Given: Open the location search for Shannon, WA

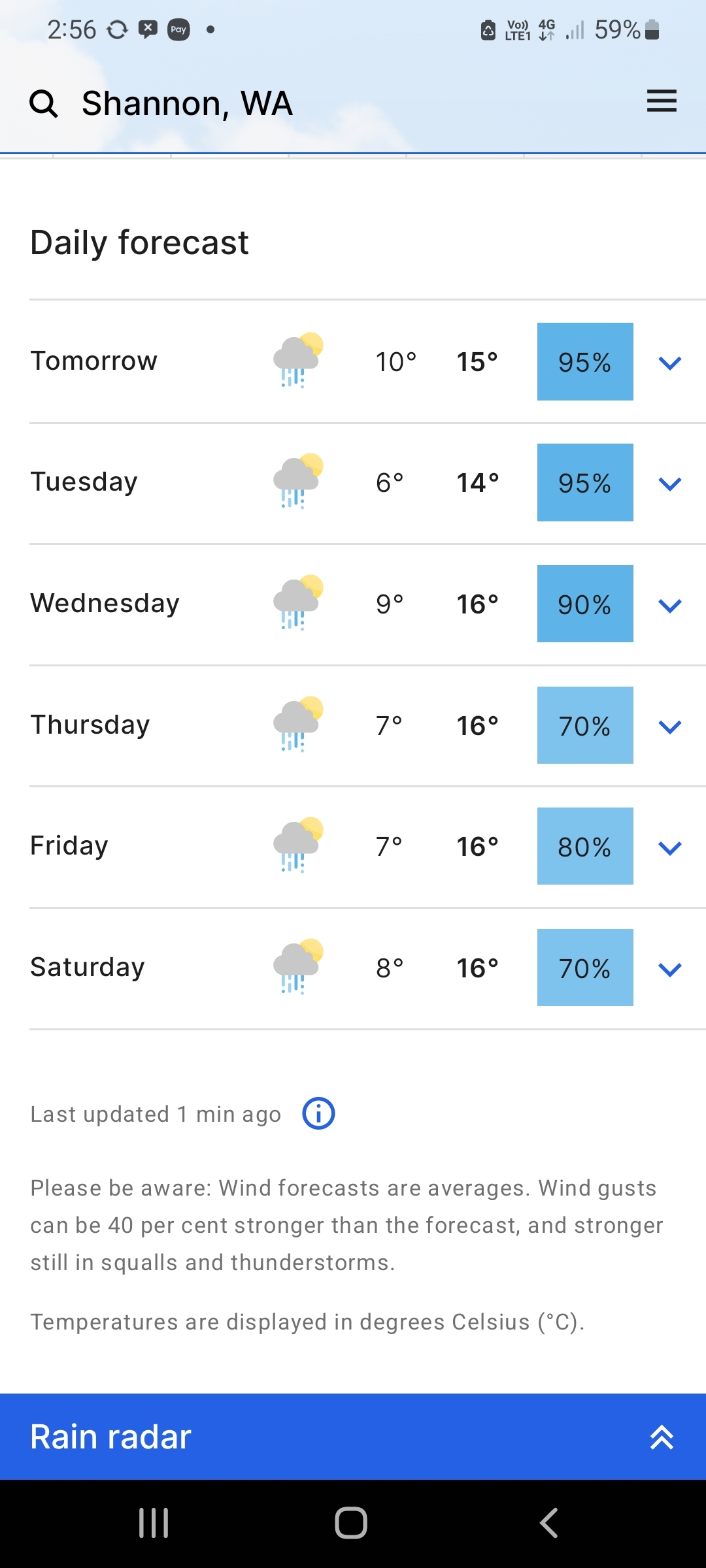Looking at the screenshot, I should click(x=44, y=103).
